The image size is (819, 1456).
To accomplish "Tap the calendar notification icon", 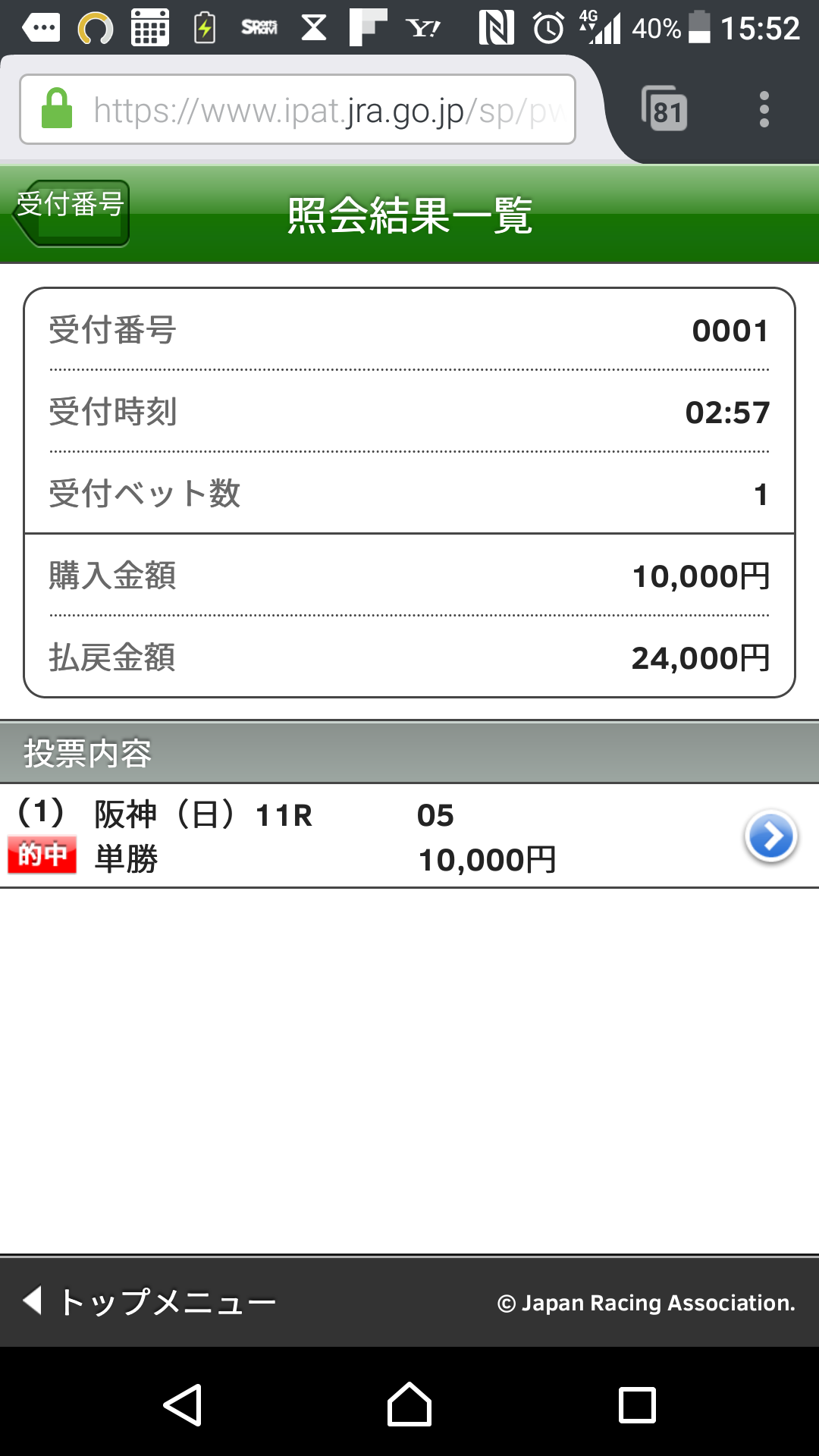I will tap(148, 27).
